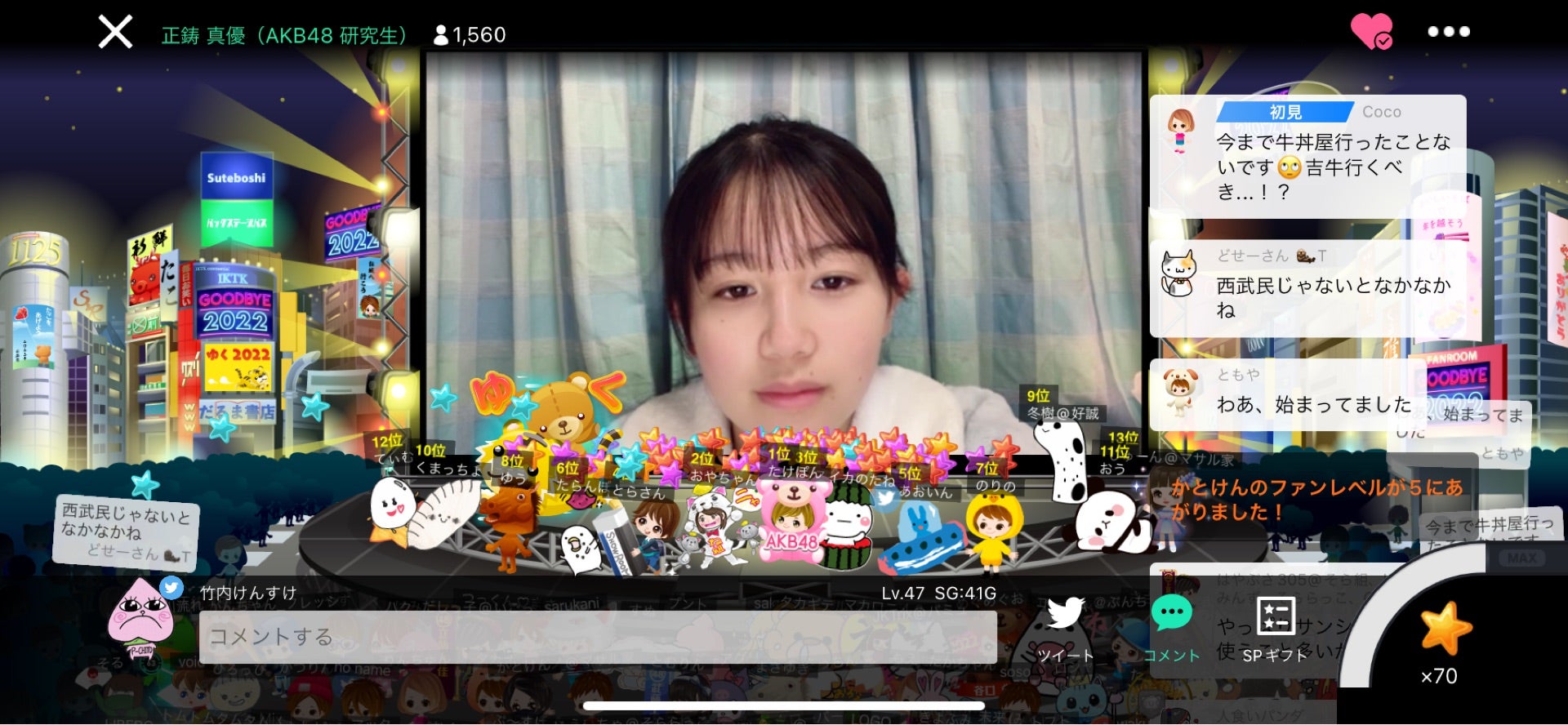This screenshot has height=725, width=1568.
Task: Open the SPギフト gift menu
Action: (x=1275, y=629)
